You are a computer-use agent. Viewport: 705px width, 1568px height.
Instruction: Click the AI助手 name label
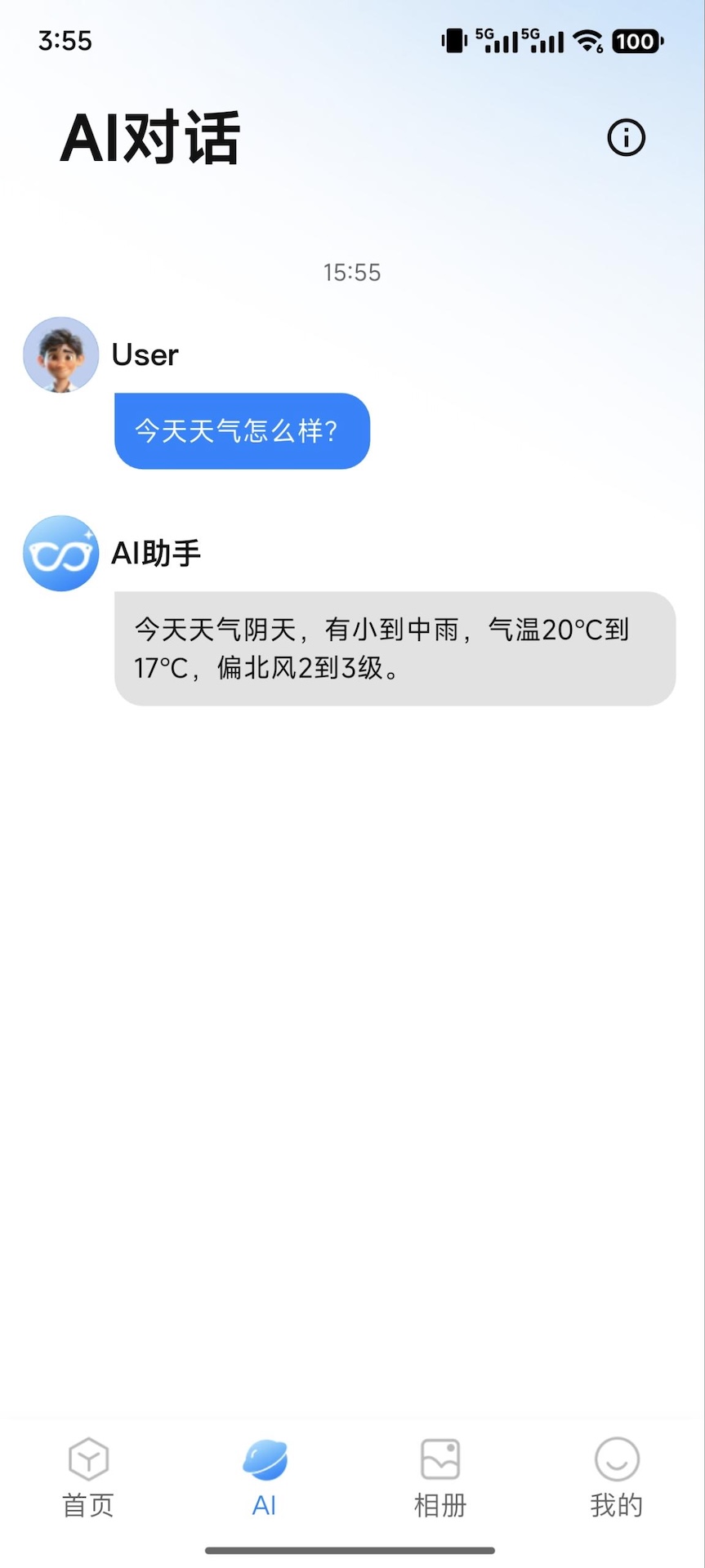[x=156, y=553]
